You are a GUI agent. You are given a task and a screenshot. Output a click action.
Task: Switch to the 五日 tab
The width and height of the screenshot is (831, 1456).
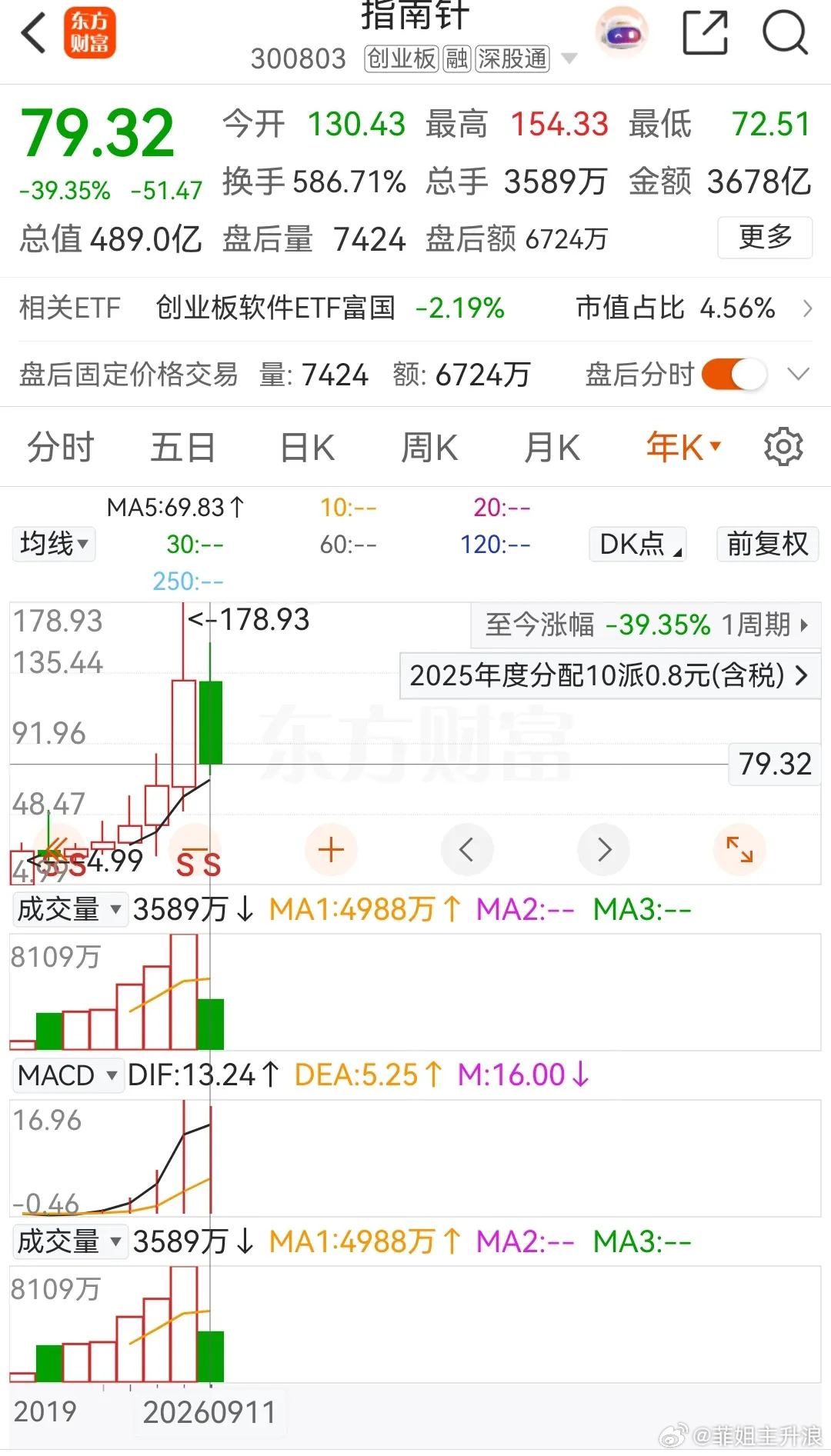click(x=182, y=448)
